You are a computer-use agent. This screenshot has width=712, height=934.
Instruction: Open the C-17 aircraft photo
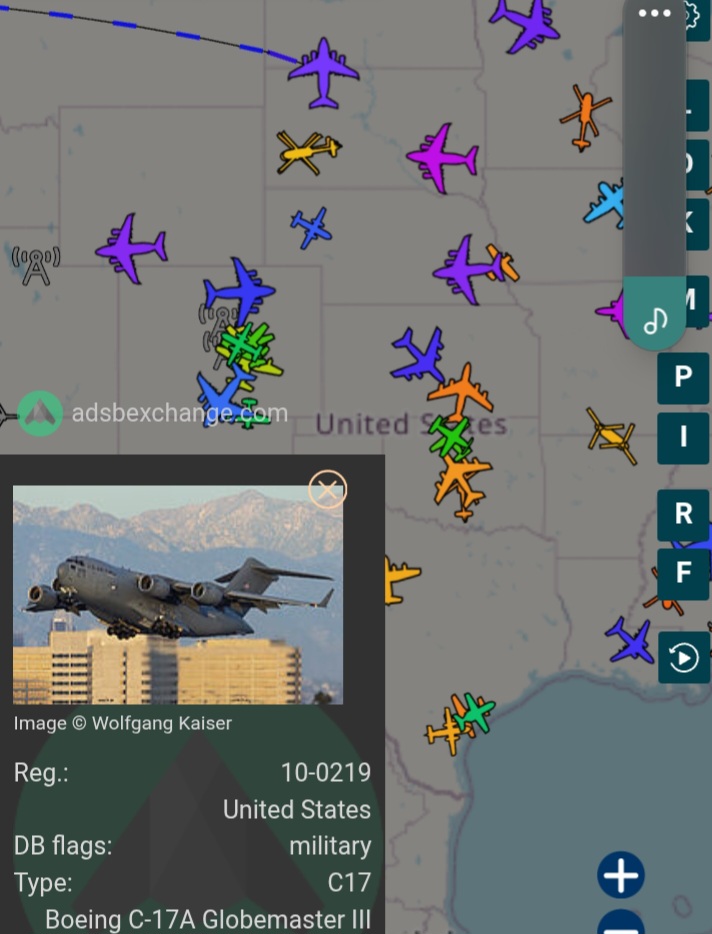178,594
